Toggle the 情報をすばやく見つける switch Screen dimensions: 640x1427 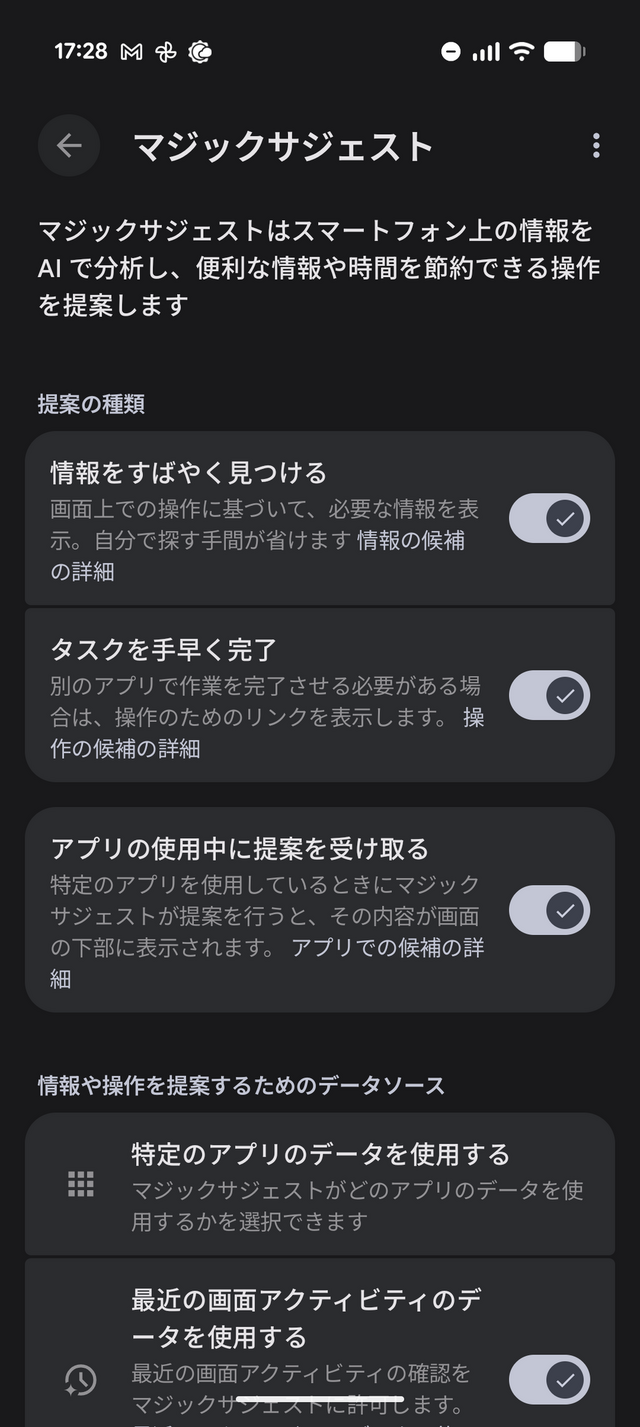click(x=549, y=518)
